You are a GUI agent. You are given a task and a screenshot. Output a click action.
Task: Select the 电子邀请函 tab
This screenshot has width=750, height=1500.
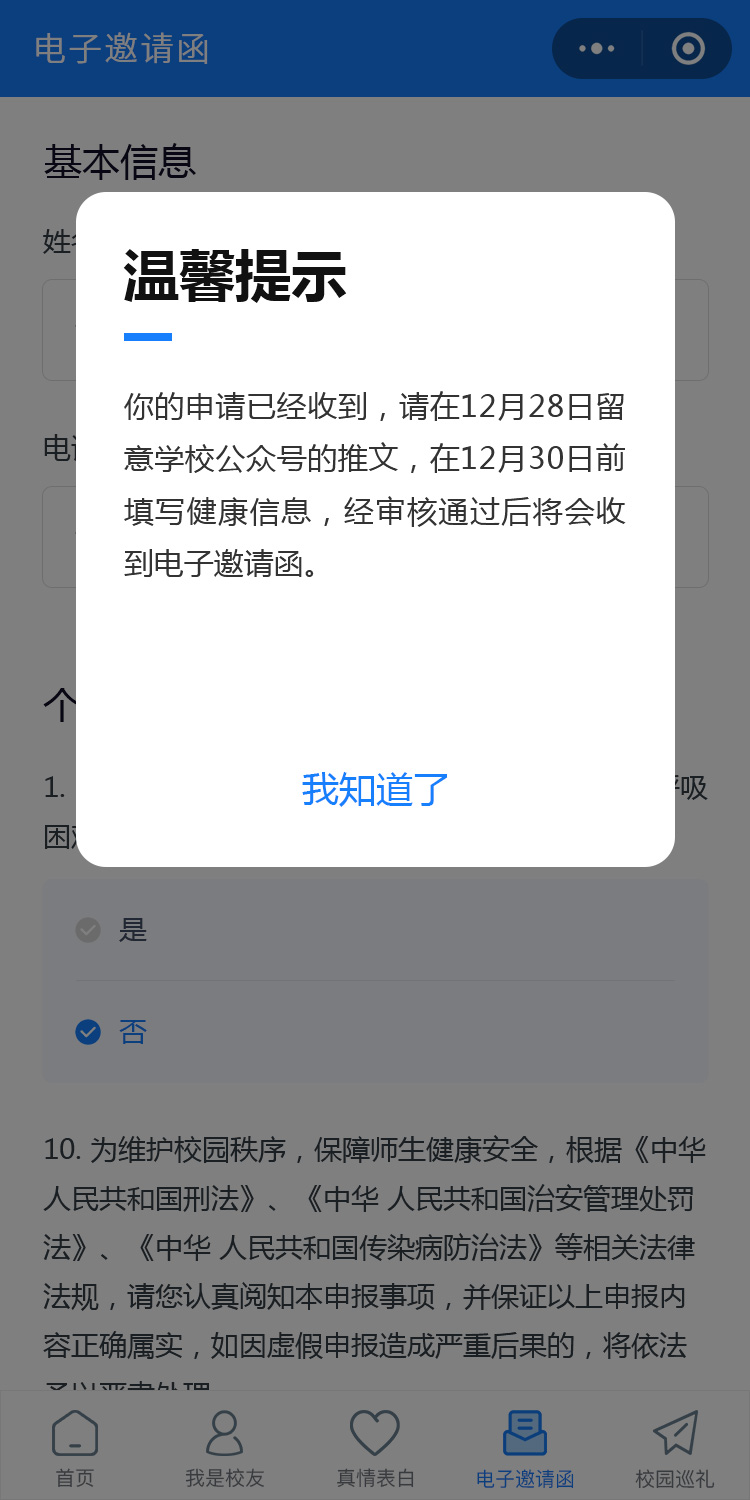click(x=525, y=1447)
